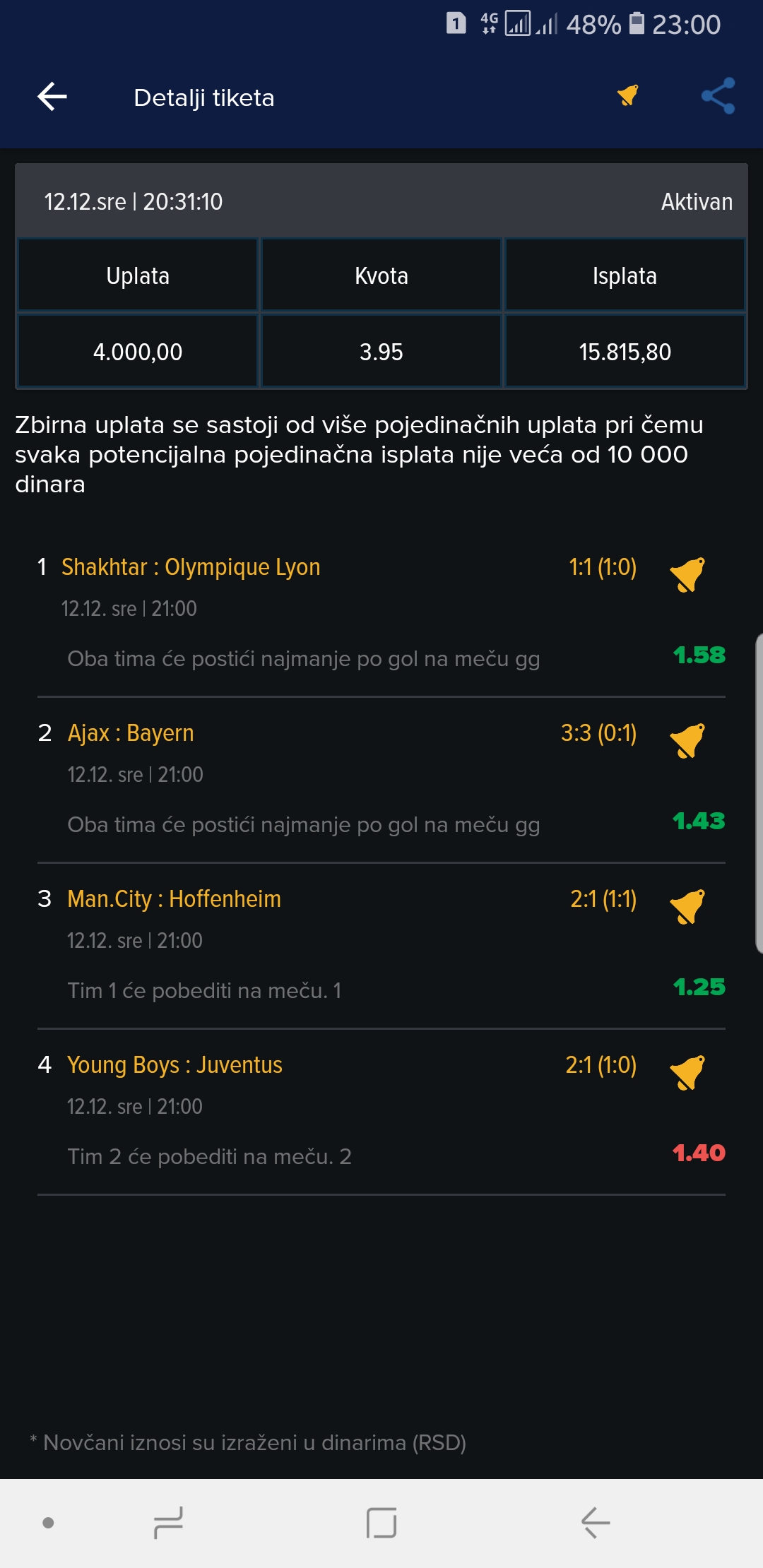Tap the system home button
The width and height of the screenshot is (763, 1568).
[381, 1523]
